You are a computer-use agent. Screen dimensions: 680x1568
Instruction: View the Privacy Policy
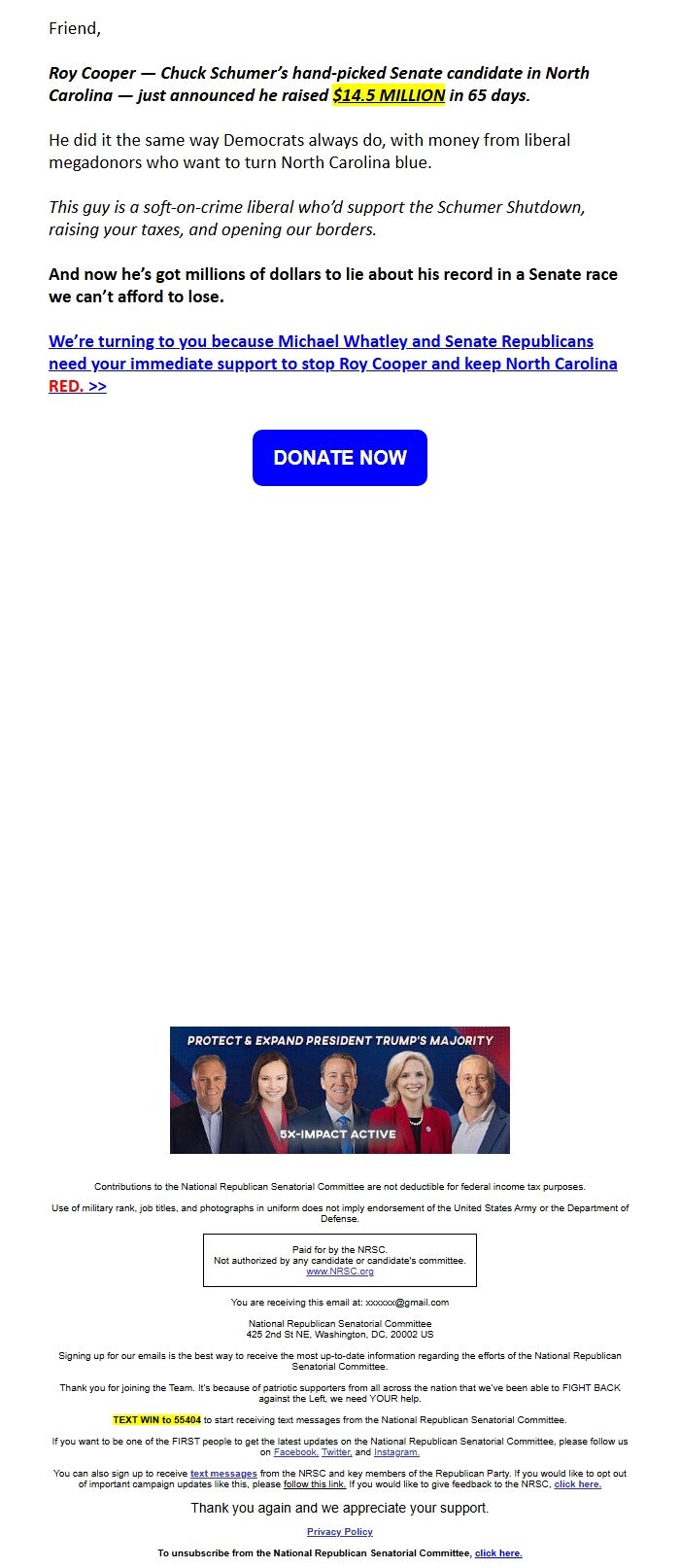[x=339, y=1532]
